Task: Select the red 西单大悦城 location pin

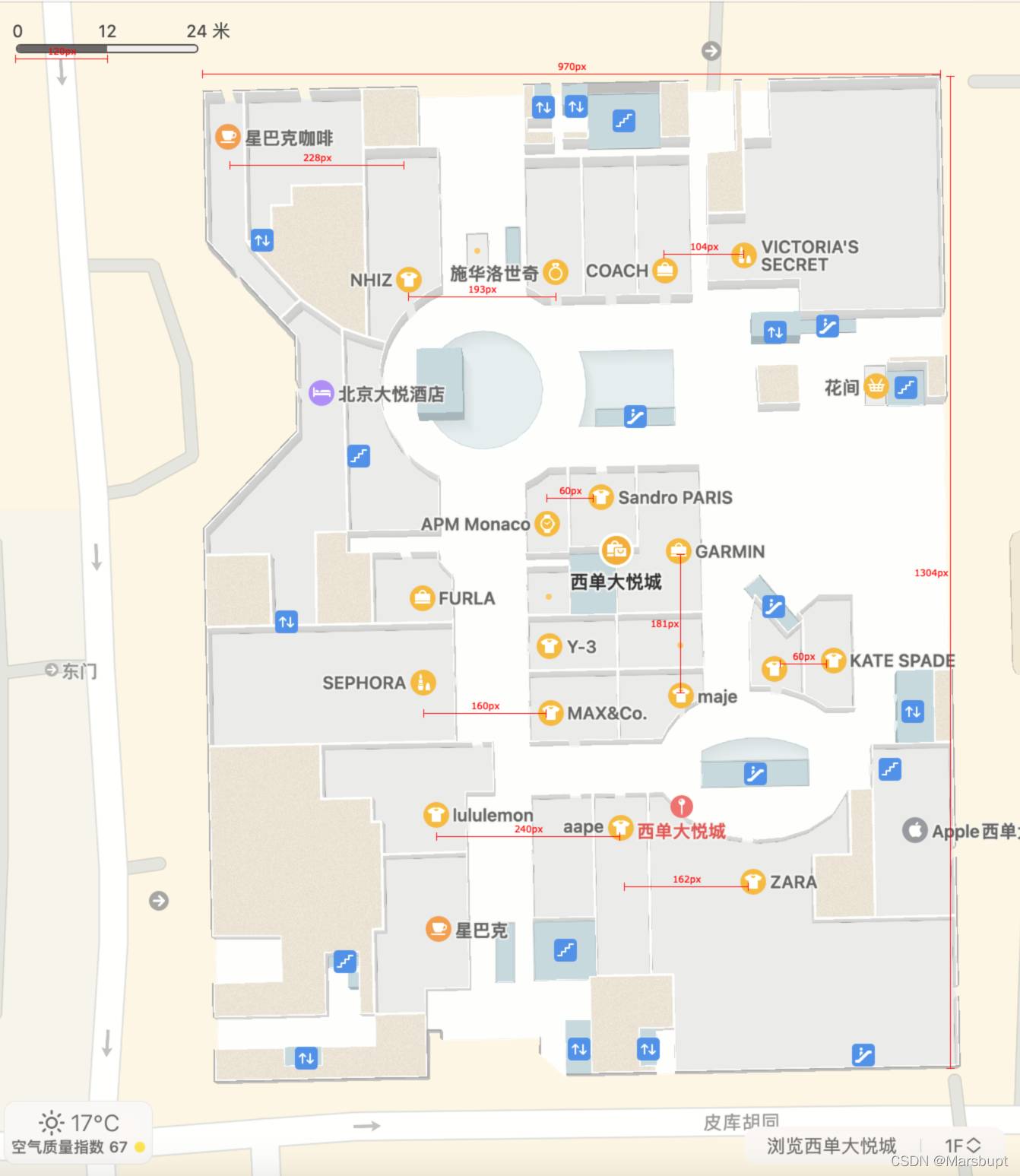Action: pos(681,806)
